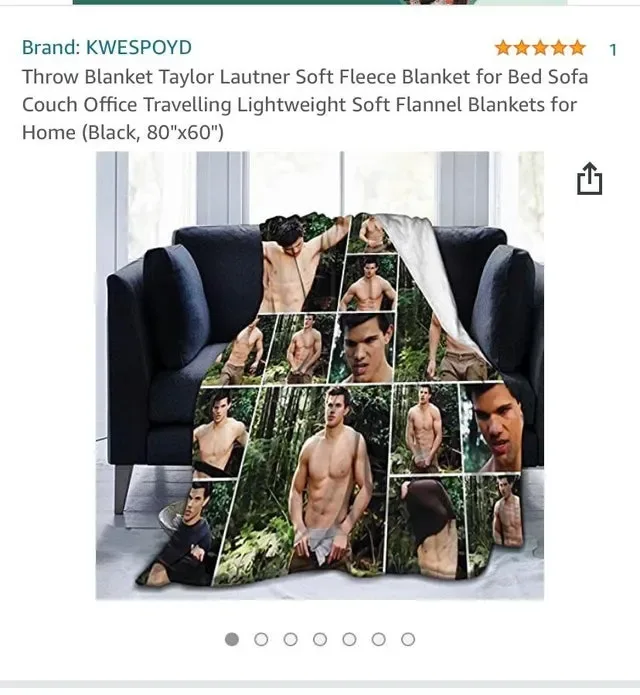Jump to the second image dot
Screen dimensions: 640x695
tap(261, 639)
